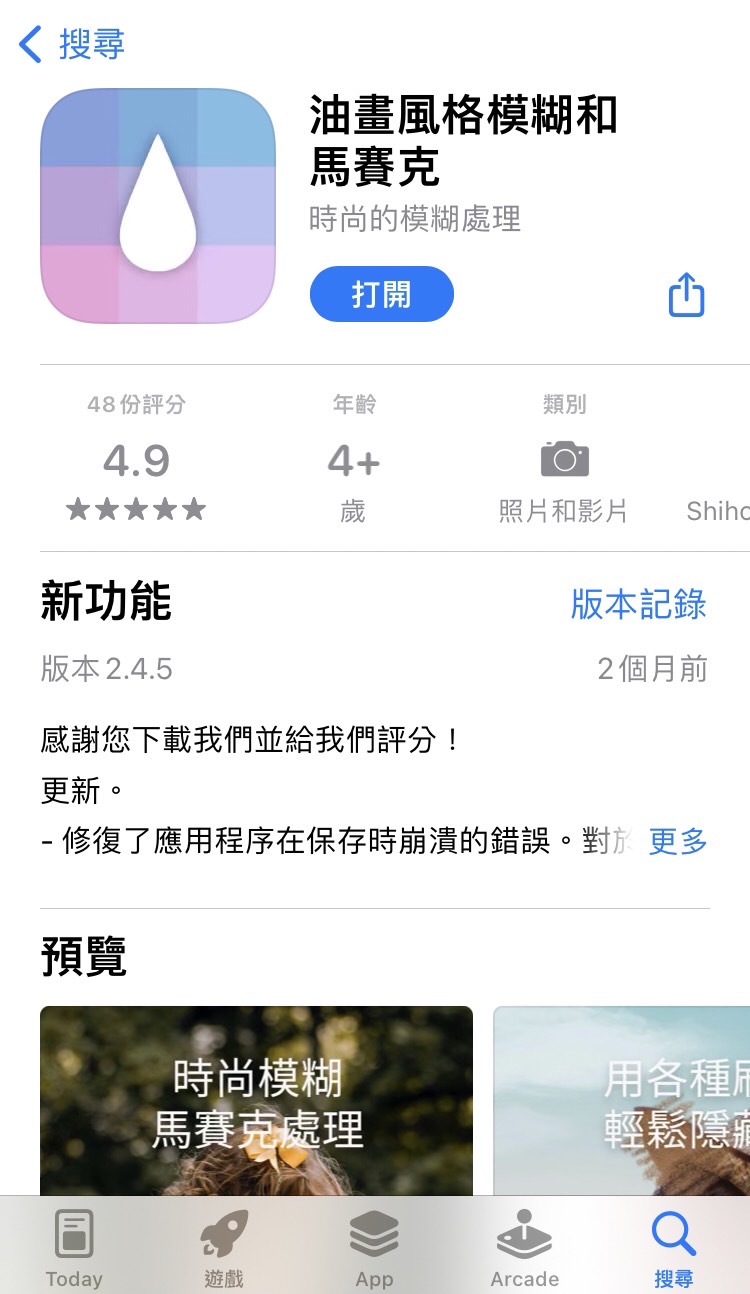
Task: Tap the 4+ age rating
Action: (x=351, y=459)
